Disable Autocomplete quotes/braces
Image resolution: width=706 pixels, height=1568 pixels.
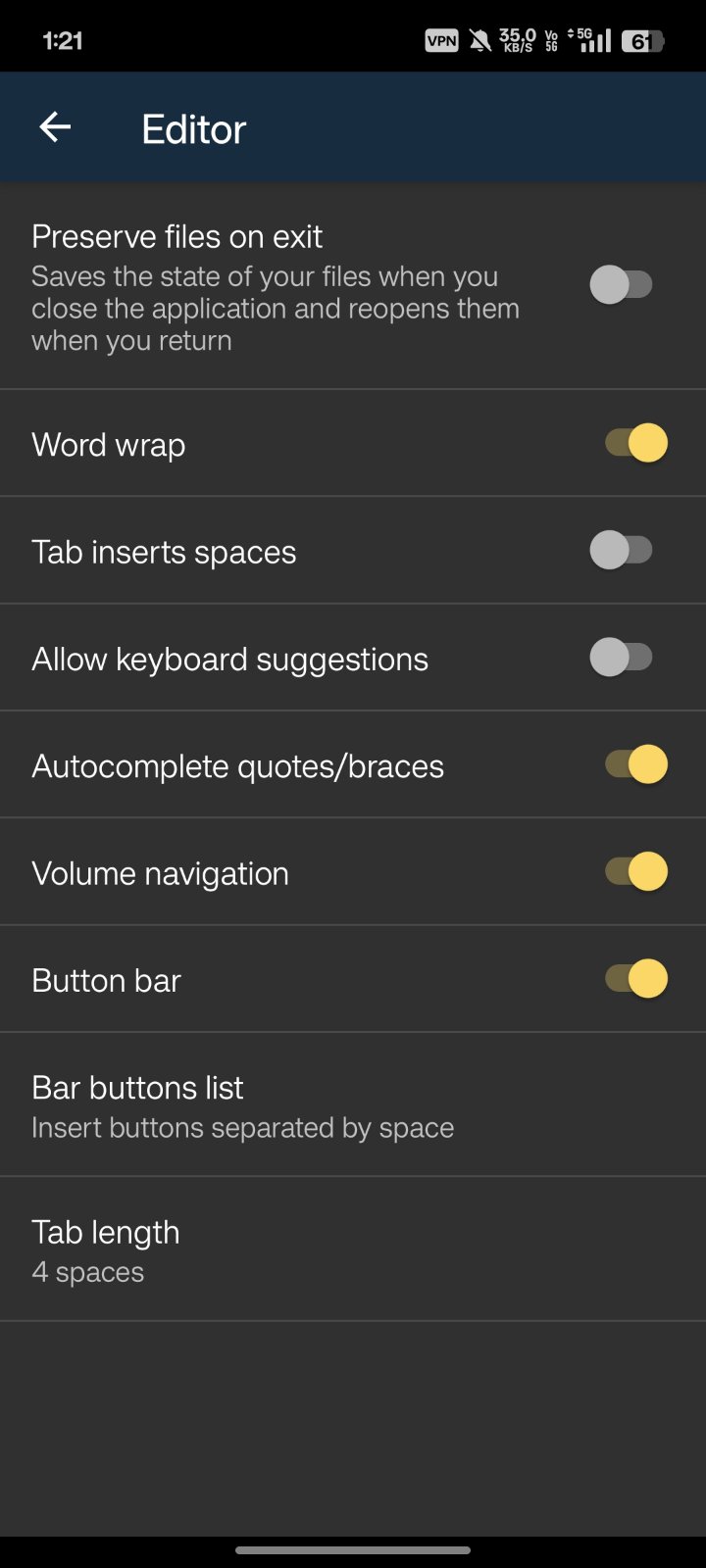point(635,764)
